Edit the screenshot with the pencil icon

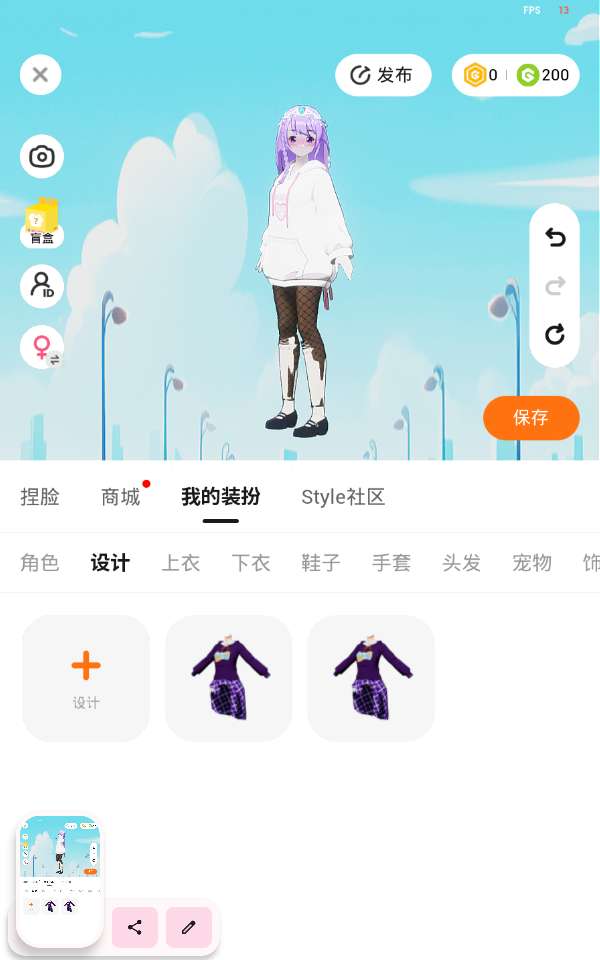click(189, 927)
